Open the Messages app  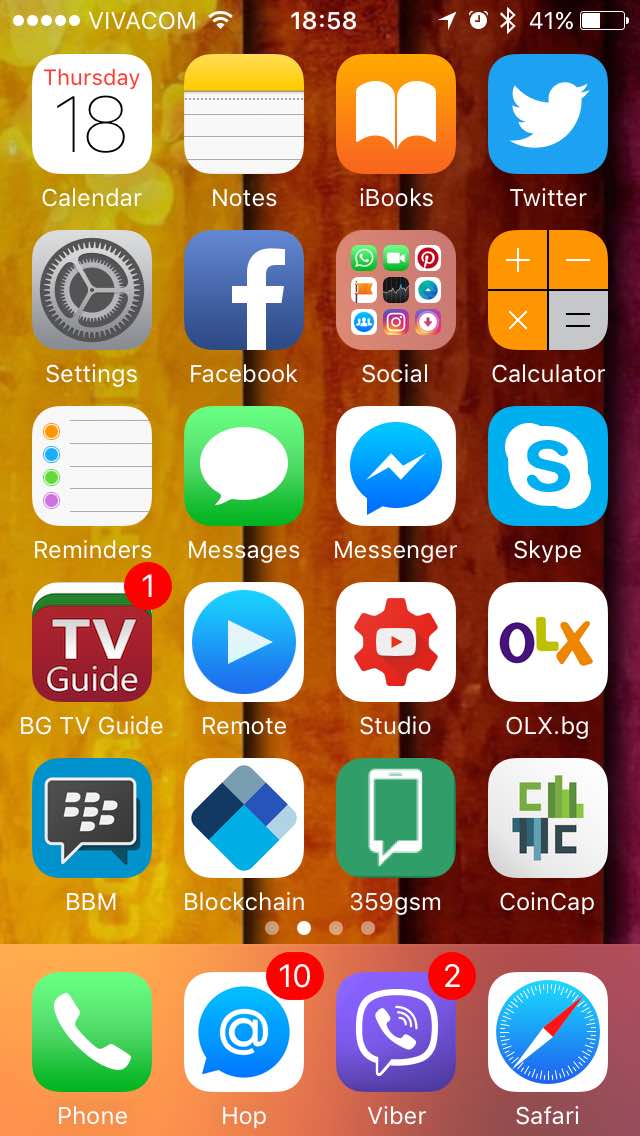click(244, 466)
